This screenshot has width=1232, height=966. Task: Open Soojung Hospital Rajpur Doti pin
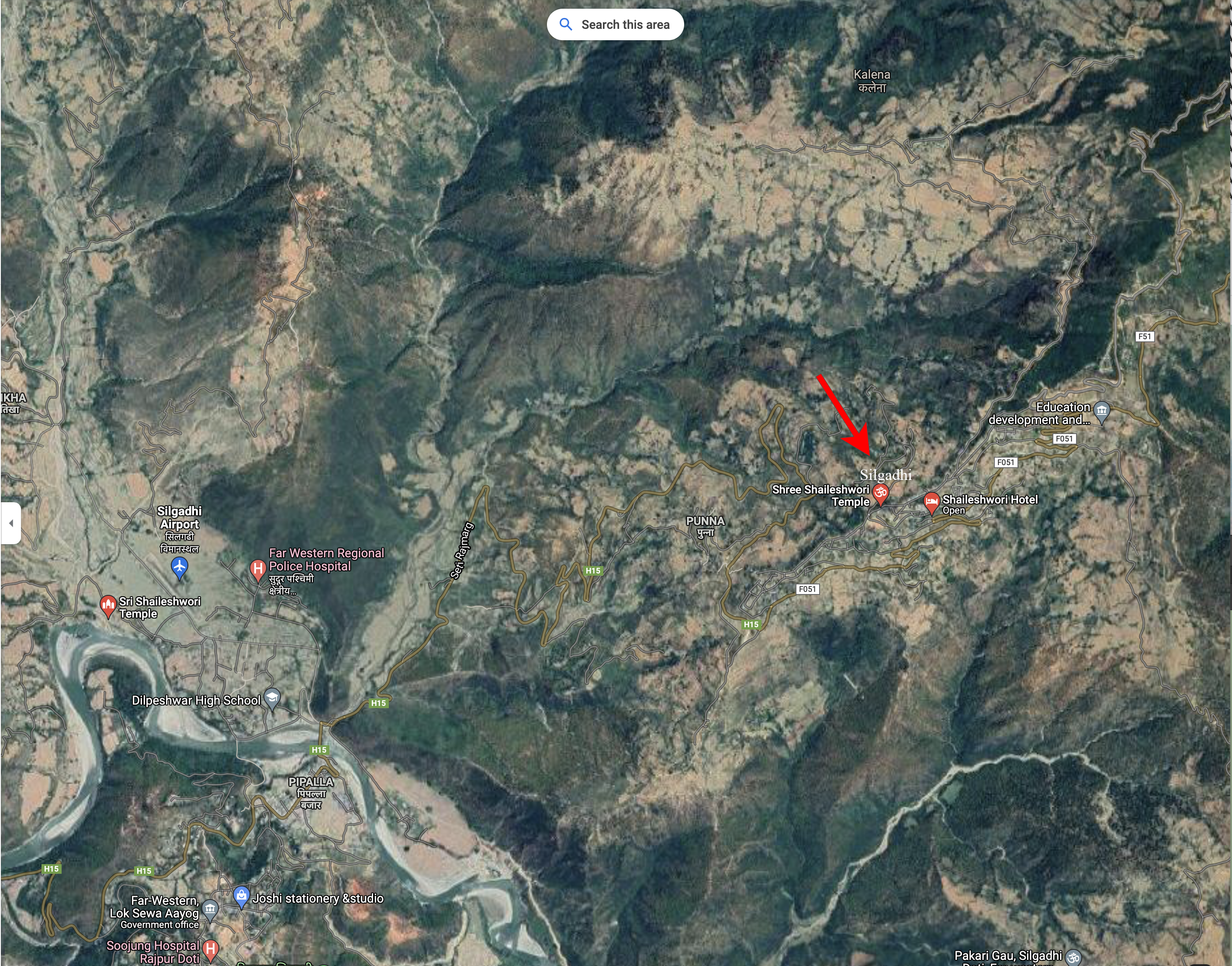coord(210,949)
